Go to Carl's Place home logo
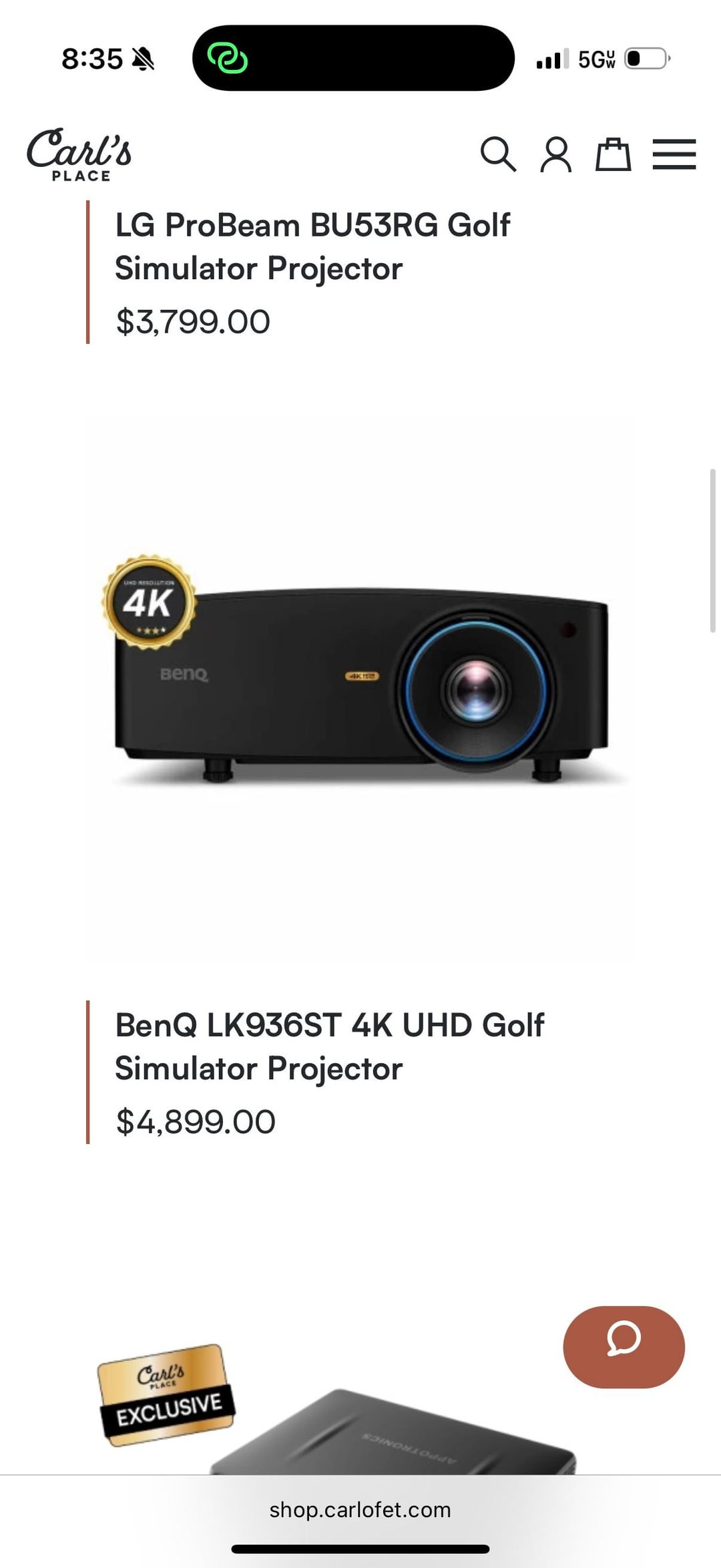This screenshot has width=721, height=1568. coord(79,155)
